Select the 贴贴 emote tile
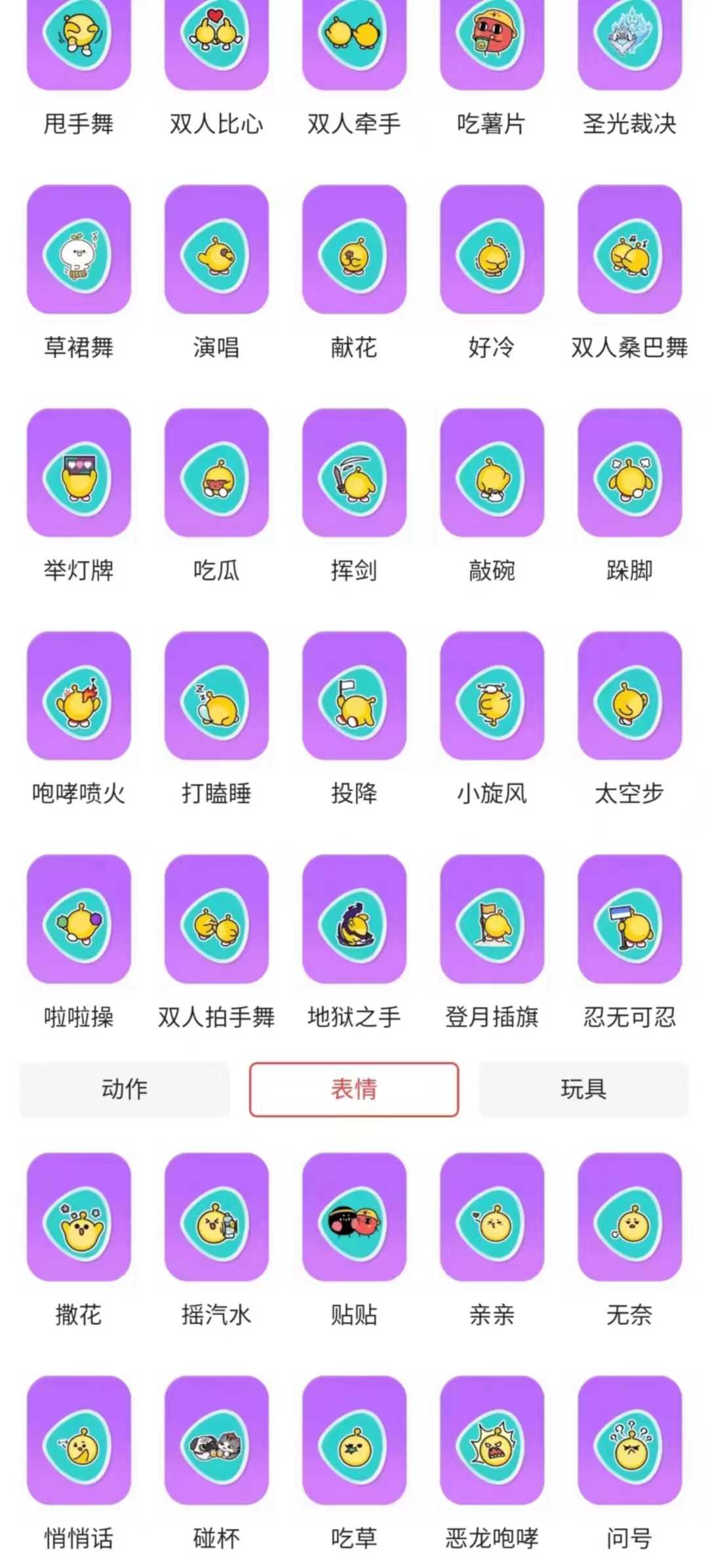708x1568 pixels. (x=354, y=1217)
